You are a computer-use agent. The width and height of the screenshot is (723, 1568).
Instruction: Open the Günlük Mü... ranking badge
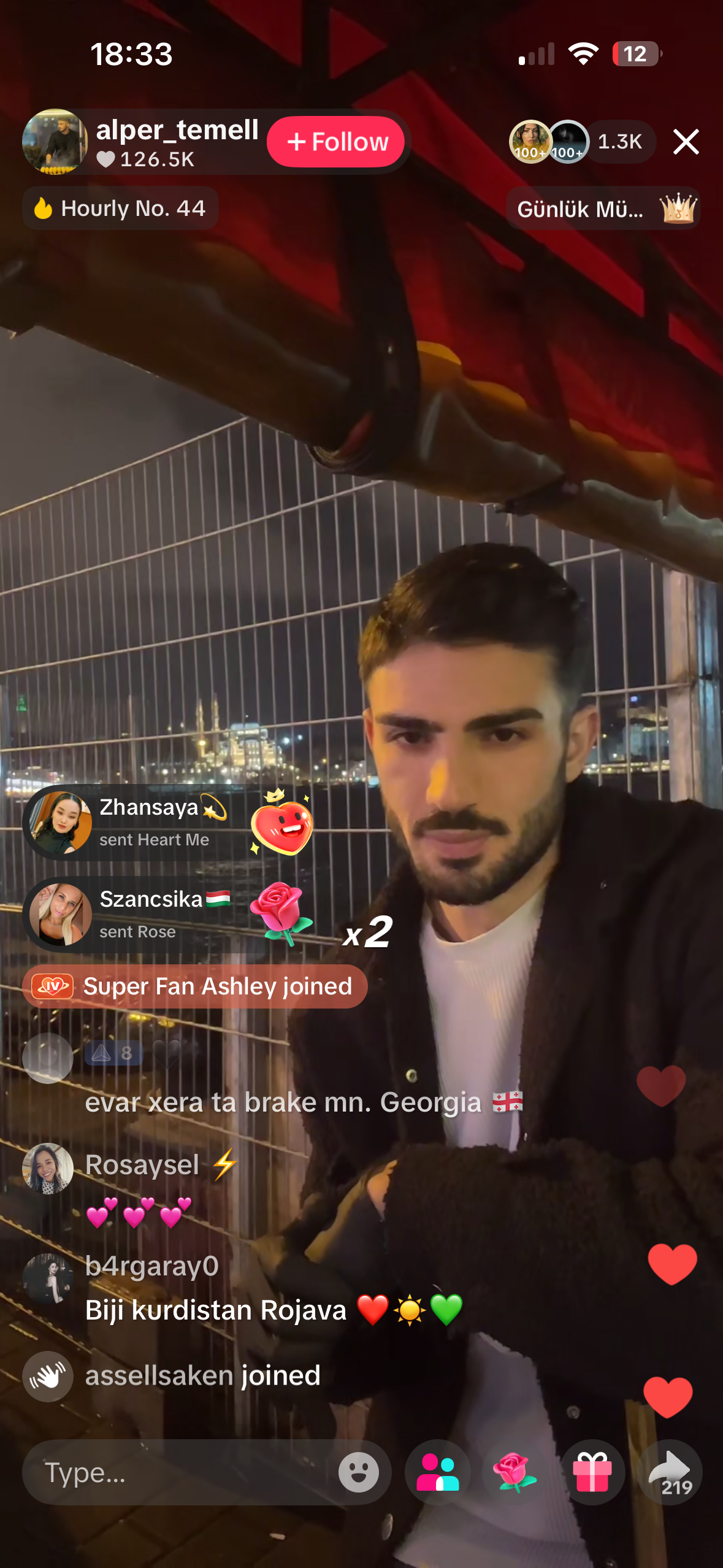[602, 209]
